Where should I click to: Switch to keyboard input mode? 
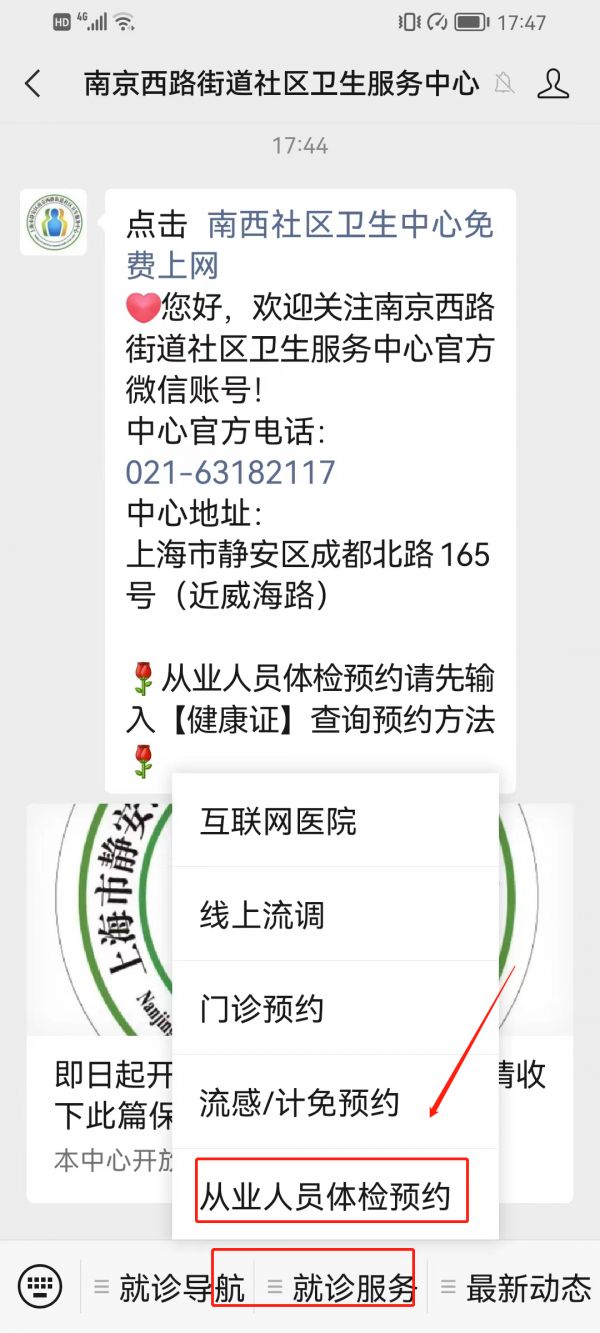pyautogui.click(x=40, y=1287)
